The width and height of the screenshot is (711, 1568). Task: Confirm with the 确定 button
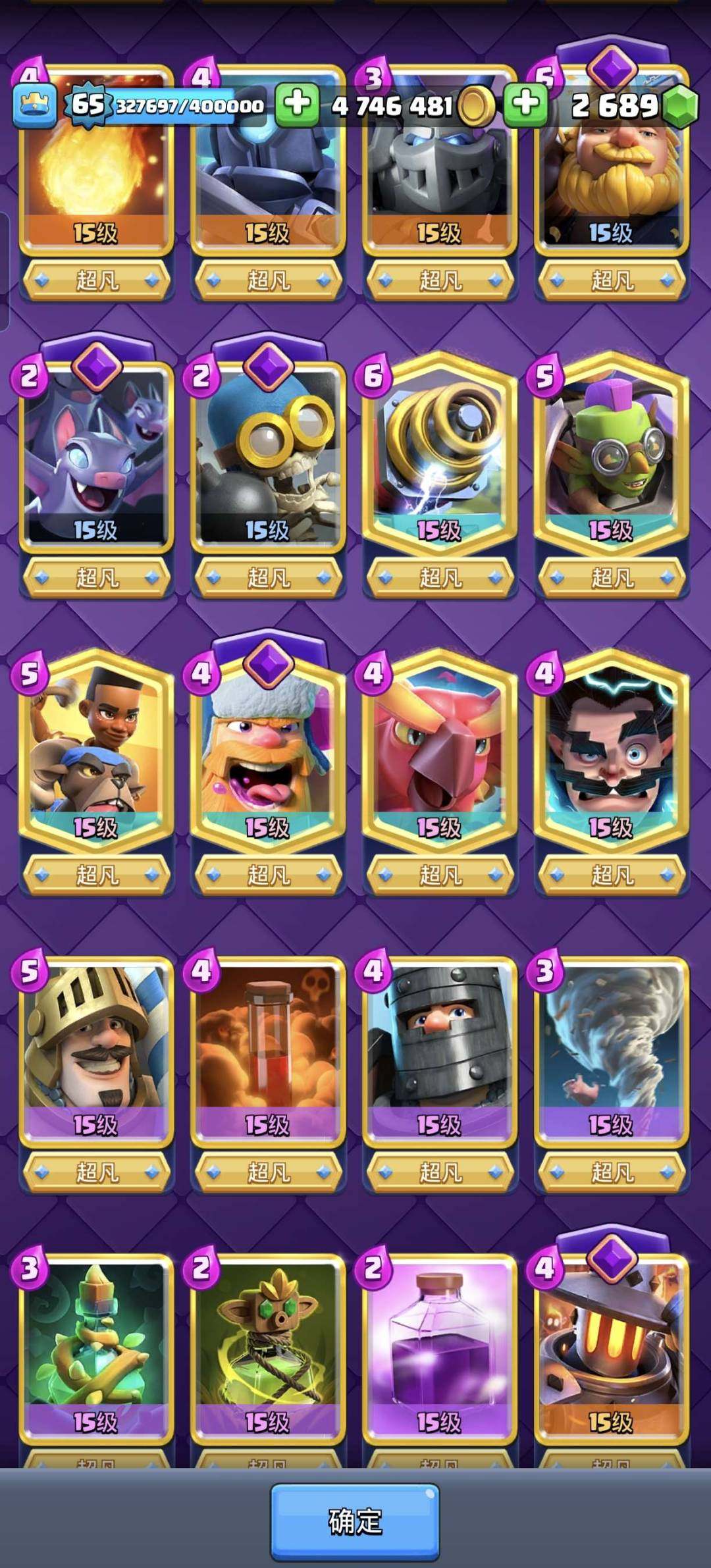(355, 1521)
